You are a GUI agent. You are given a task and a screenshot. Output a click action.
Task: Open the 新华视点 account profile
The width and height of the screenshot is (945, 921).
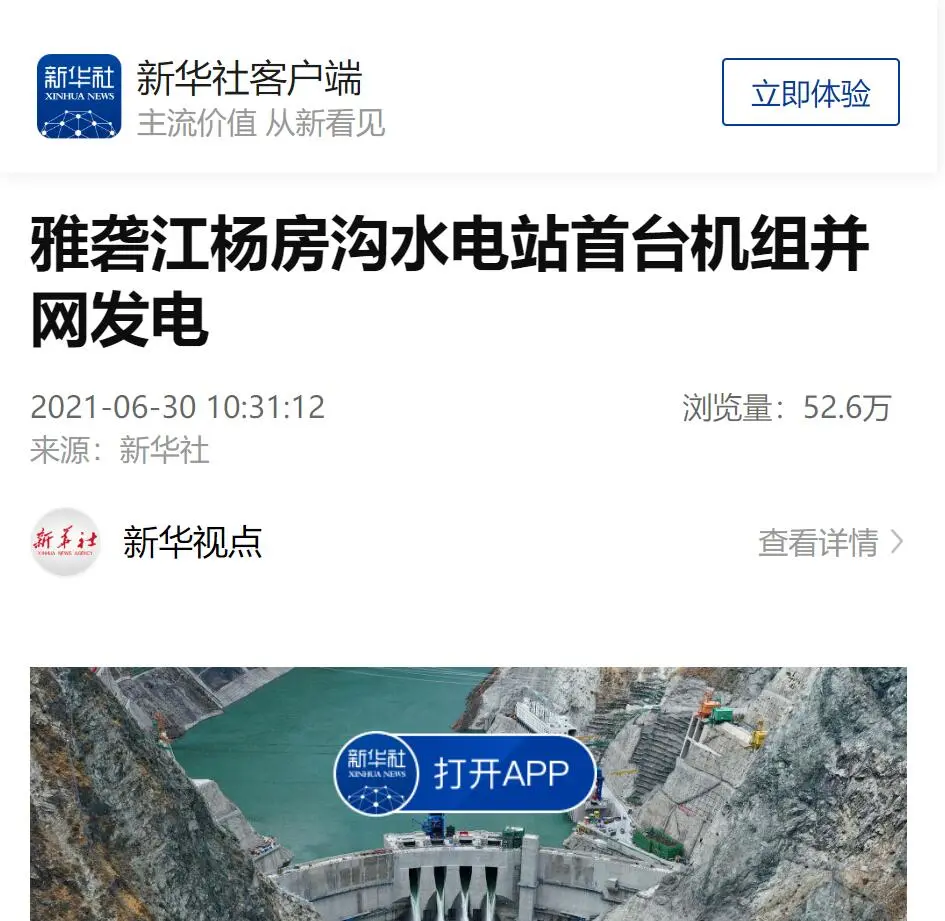pyautogui.click(x=192, y=542)
